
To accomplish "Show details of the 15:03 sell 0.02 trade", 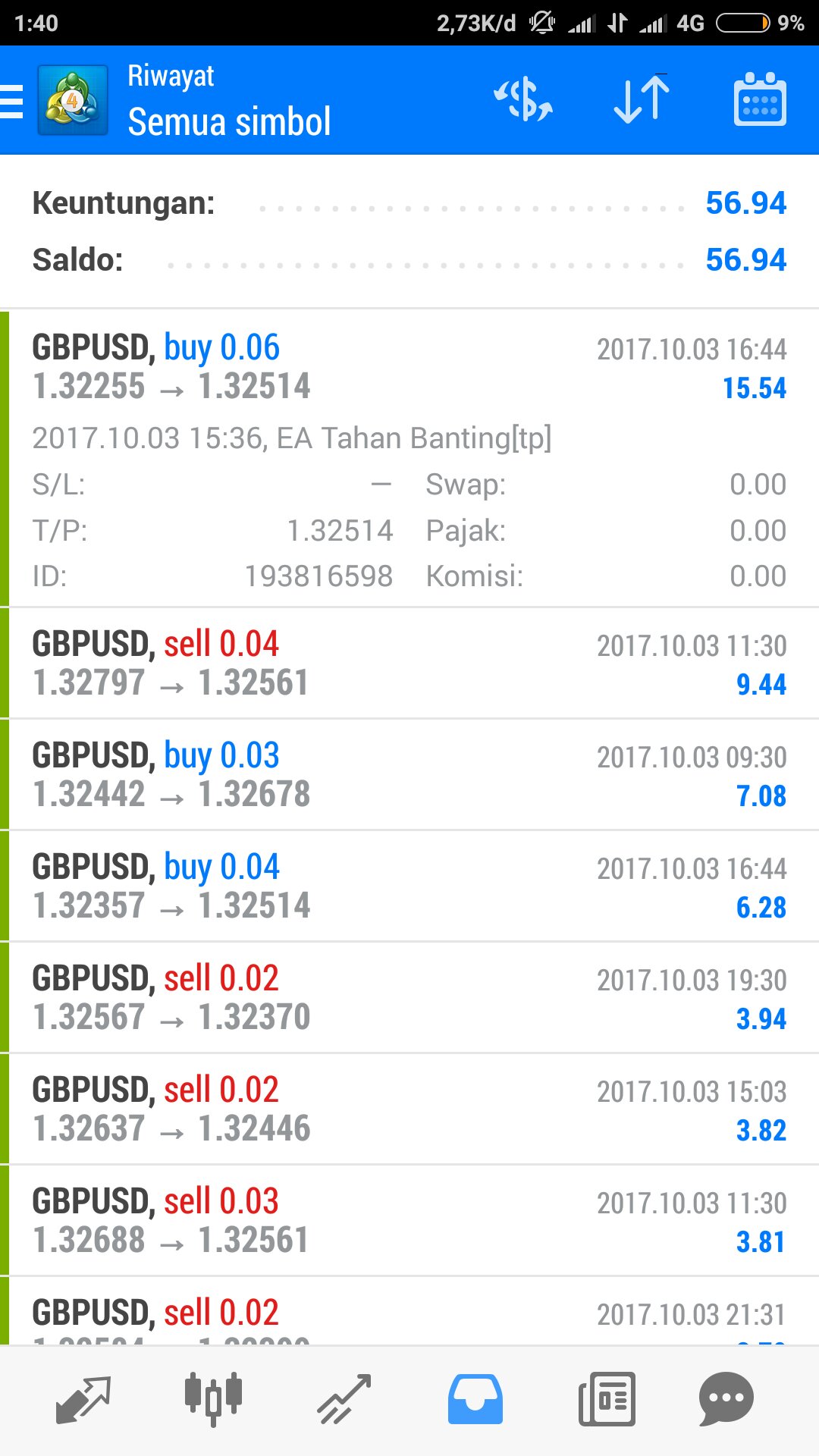I will point(409,1109).
